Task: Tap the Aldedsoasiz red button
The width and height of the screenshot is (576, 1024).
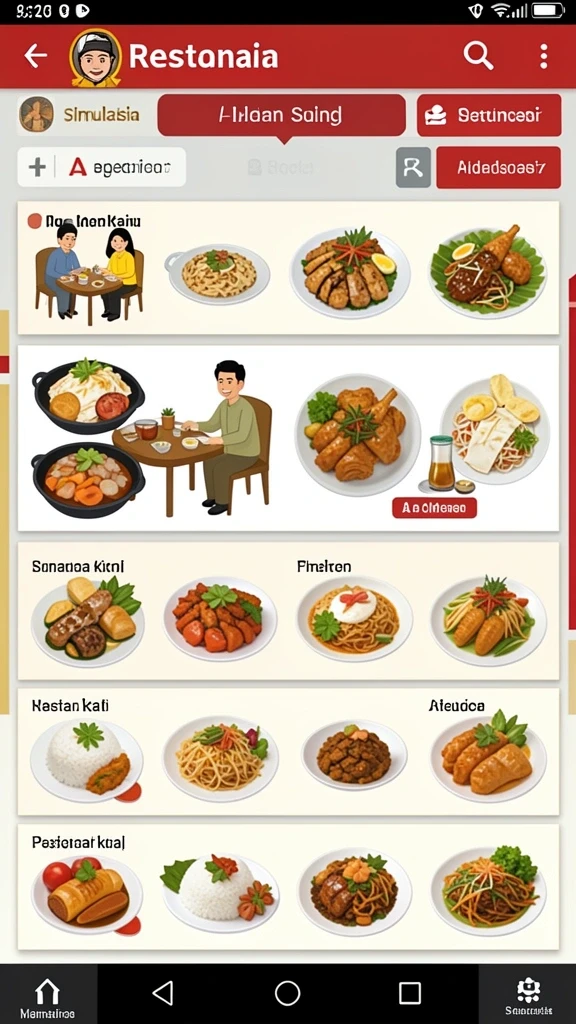Action: click(498, 167)
